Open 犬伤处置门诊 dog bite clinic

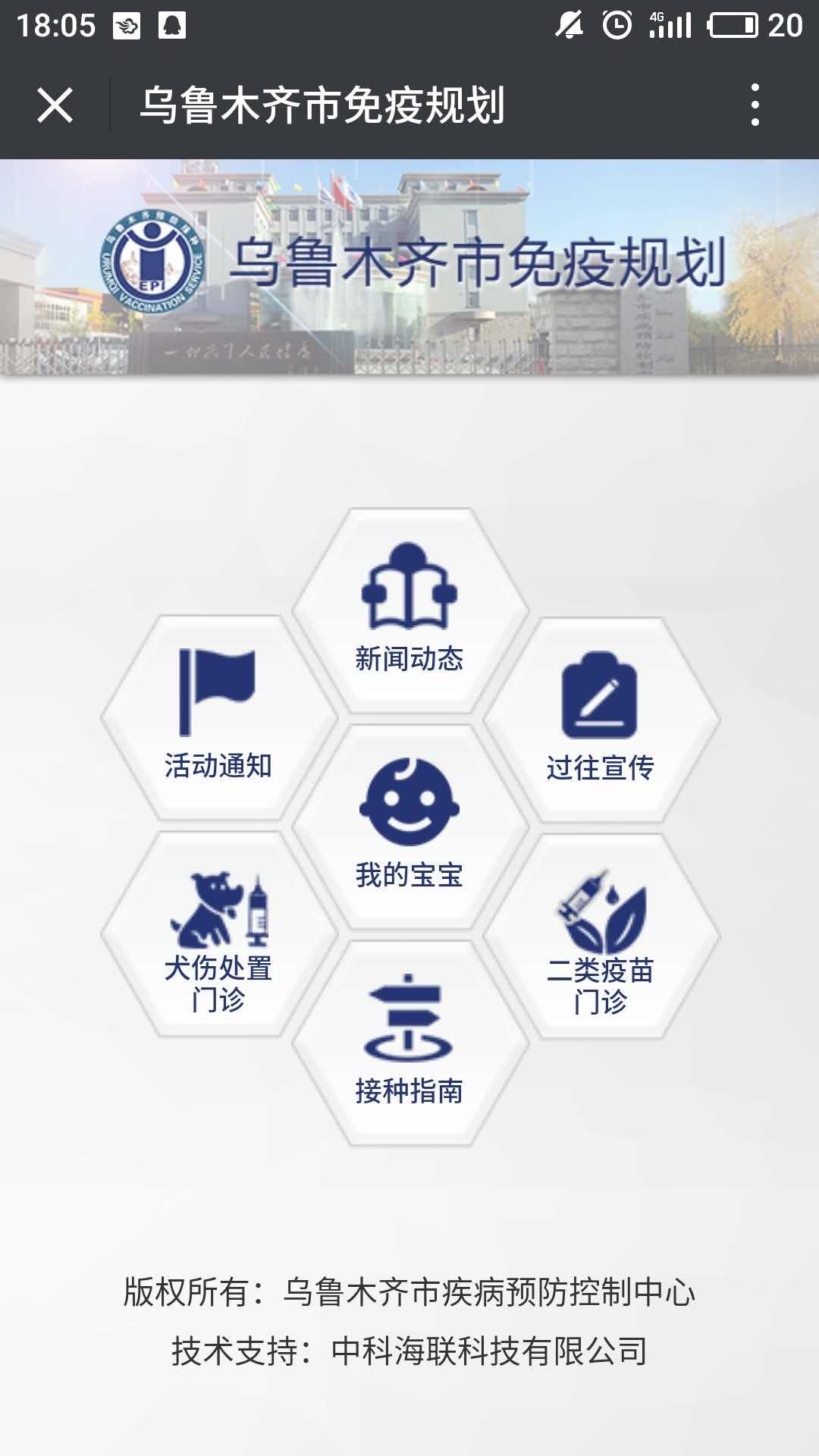pyautogui.click(x=218, y=934)
